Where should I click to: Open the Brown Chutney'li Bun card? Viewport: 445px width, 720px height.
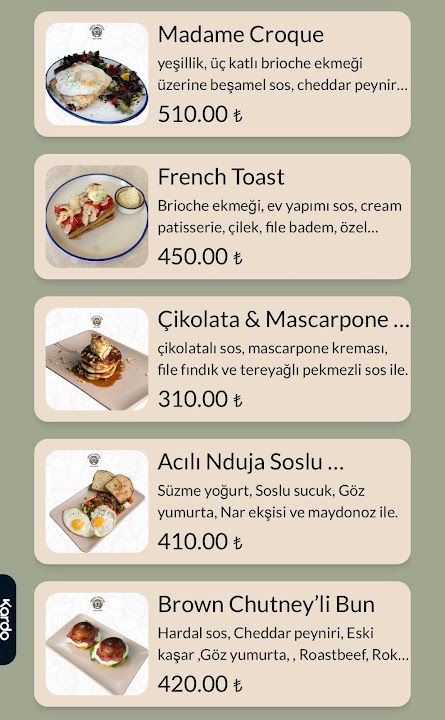222,644
